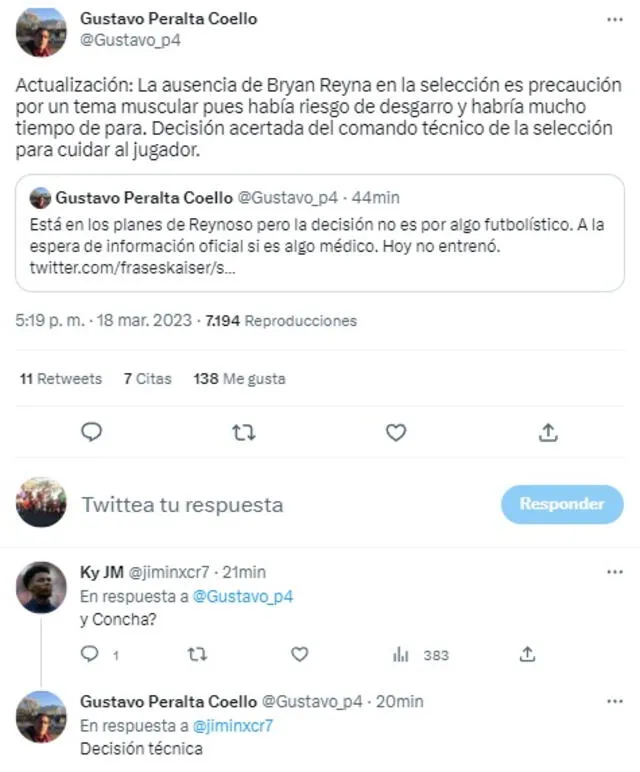The width and height of the screenshot is (640, 772).
Task: Tap the Responder button
Action: [x=562, y=505]
